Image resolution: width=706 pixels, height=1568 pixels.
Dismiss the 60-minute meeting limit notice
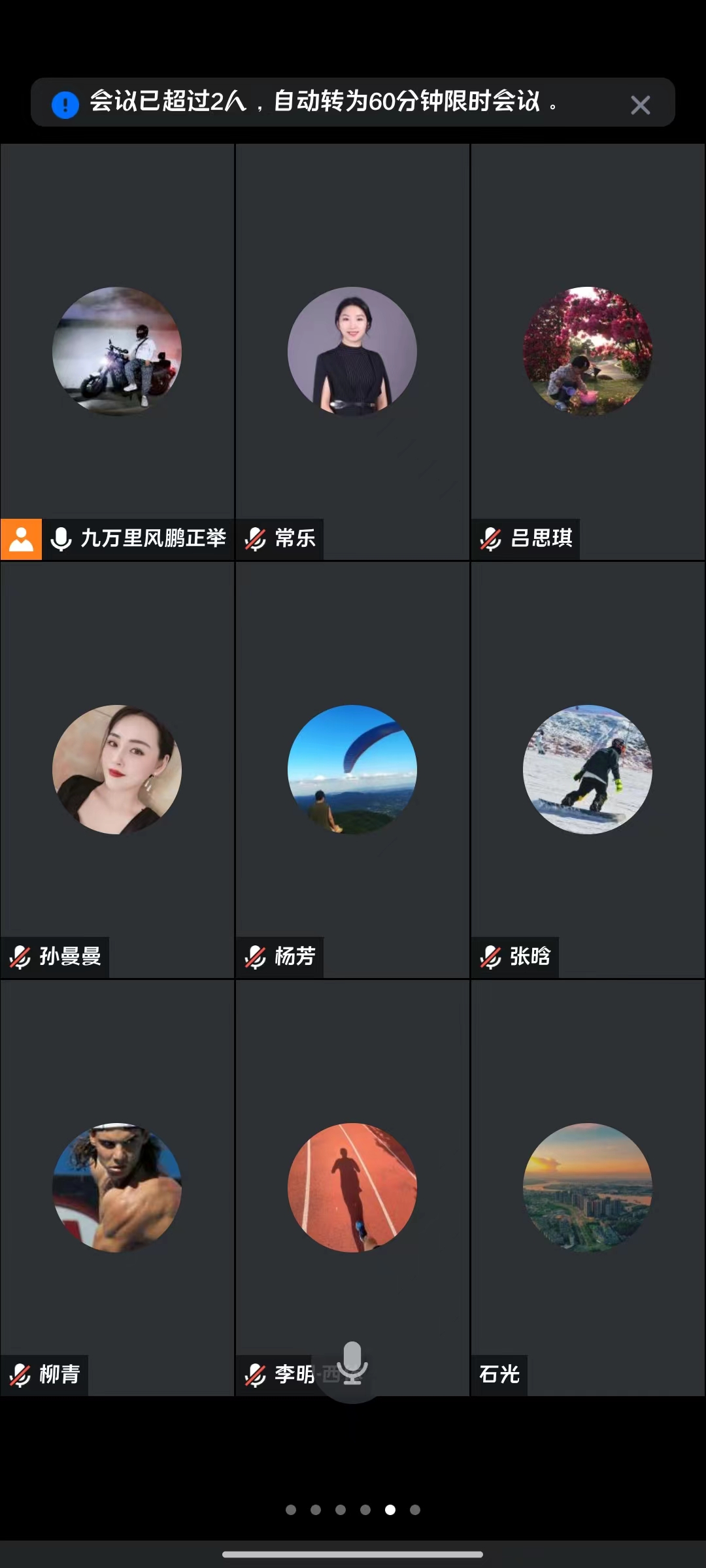(640, 105)
